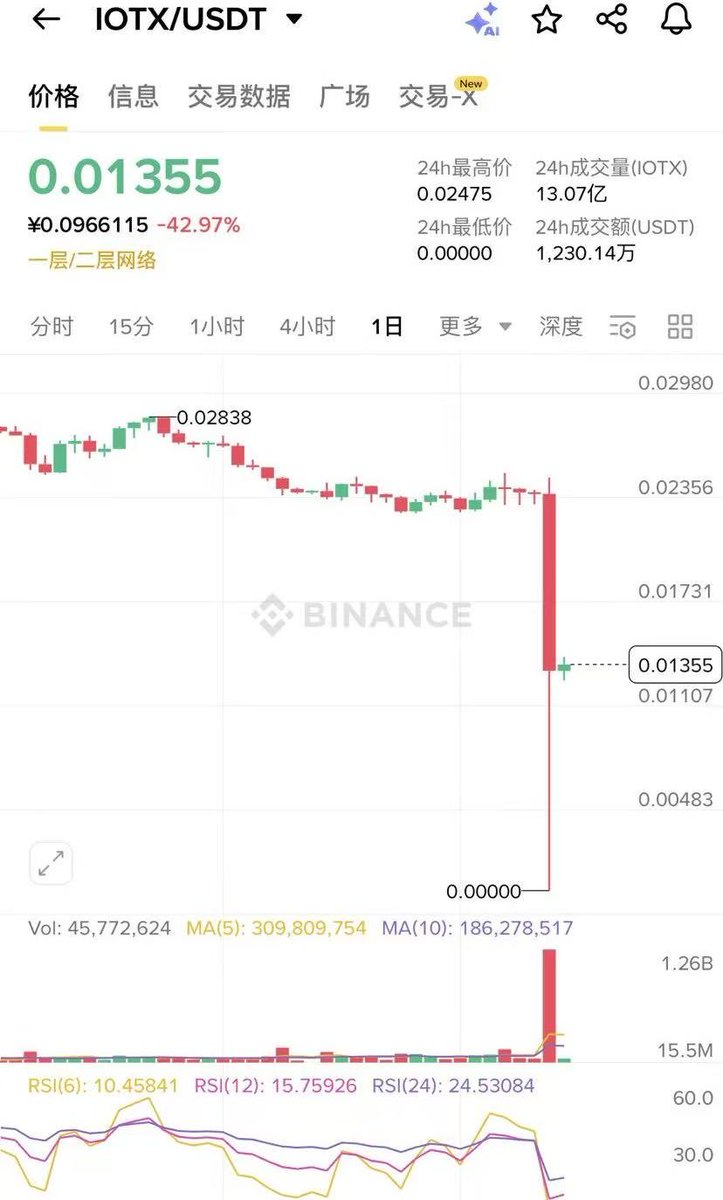Select the 15分 chart interval

pyautogui.click(x=131, y=326)
